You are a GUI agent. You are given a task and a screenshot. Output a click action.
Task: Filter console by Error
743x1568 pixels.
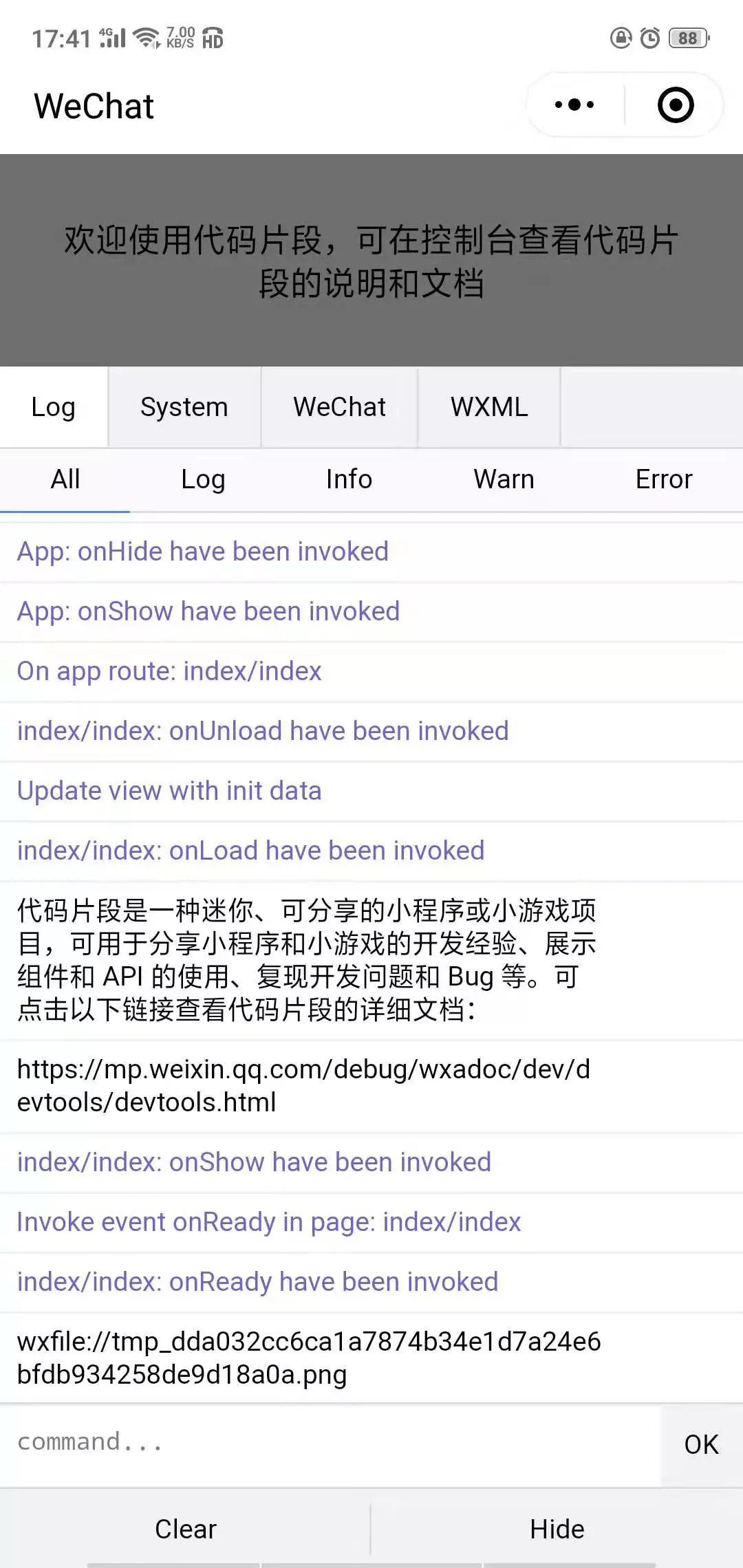pos(664,479)
